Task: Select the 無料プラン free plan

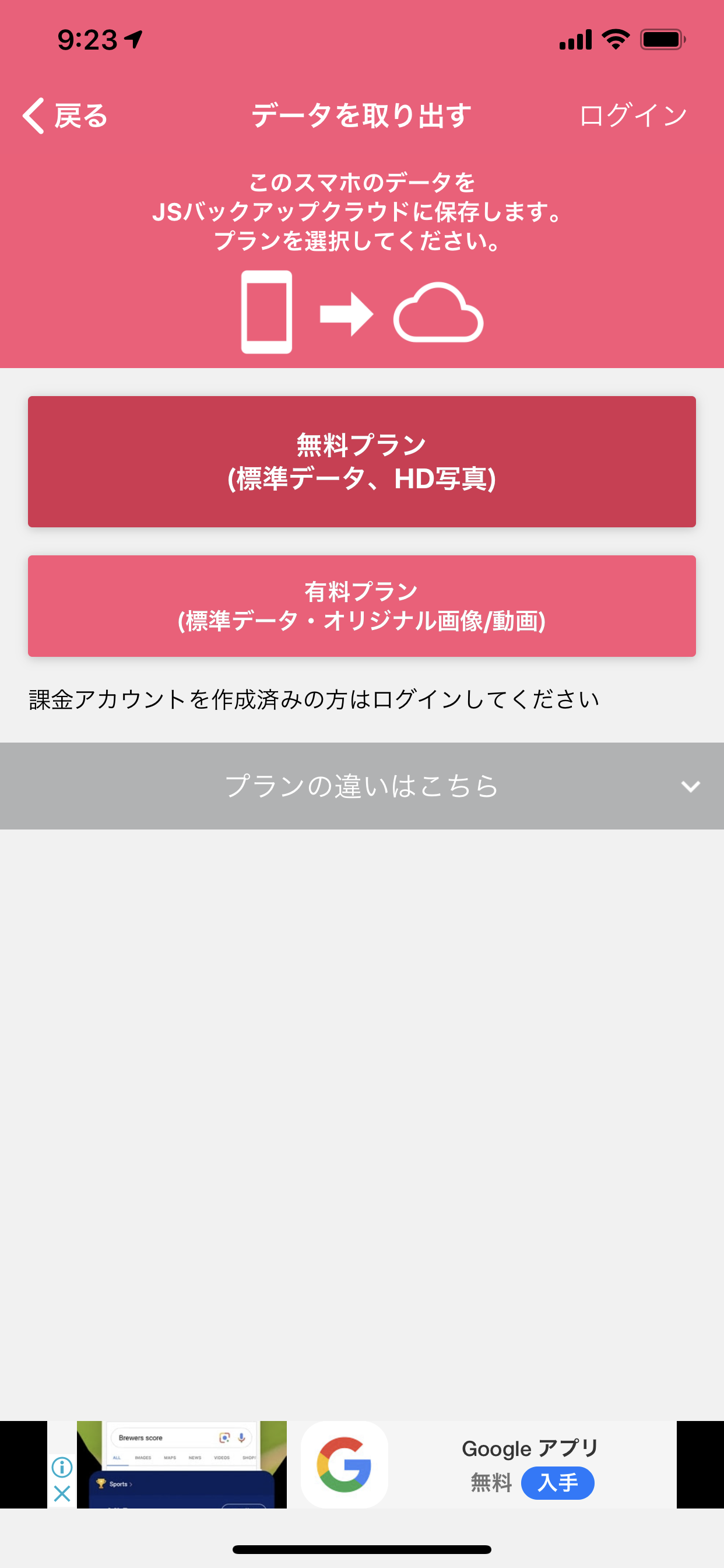Action: tap(362, 461)
